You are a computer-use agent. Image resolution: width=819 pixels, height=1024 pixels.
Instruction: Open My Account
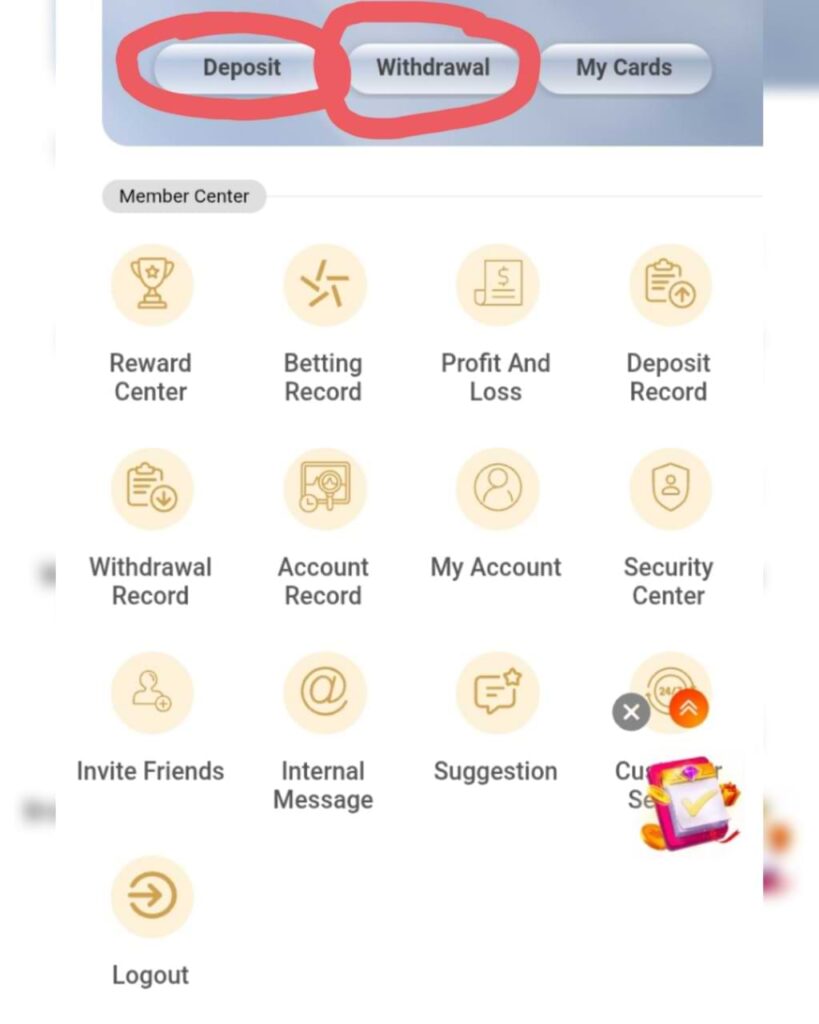click(x=497, y=490)
